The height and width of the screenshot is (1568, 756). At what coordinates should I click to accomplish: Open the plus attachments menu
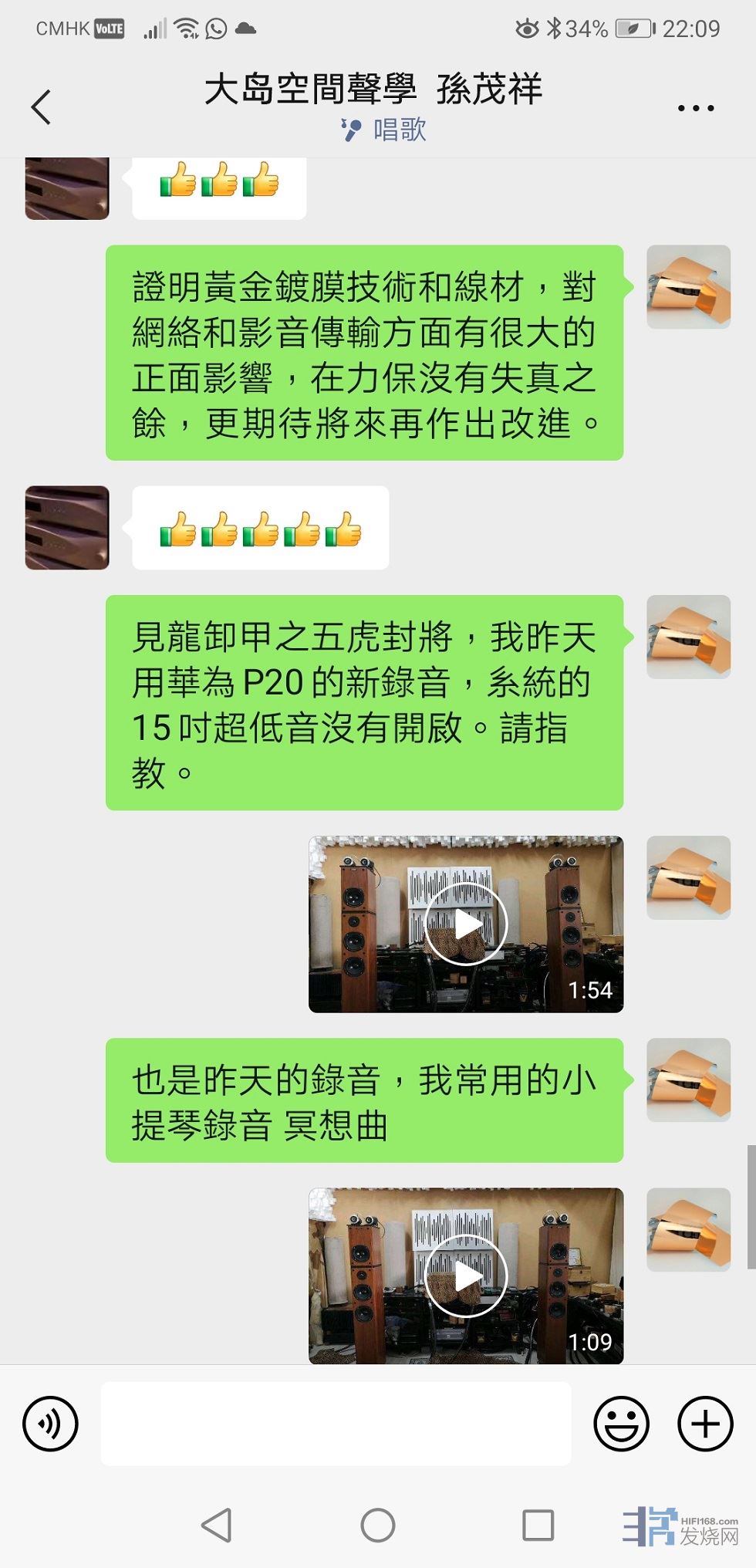705,1424
